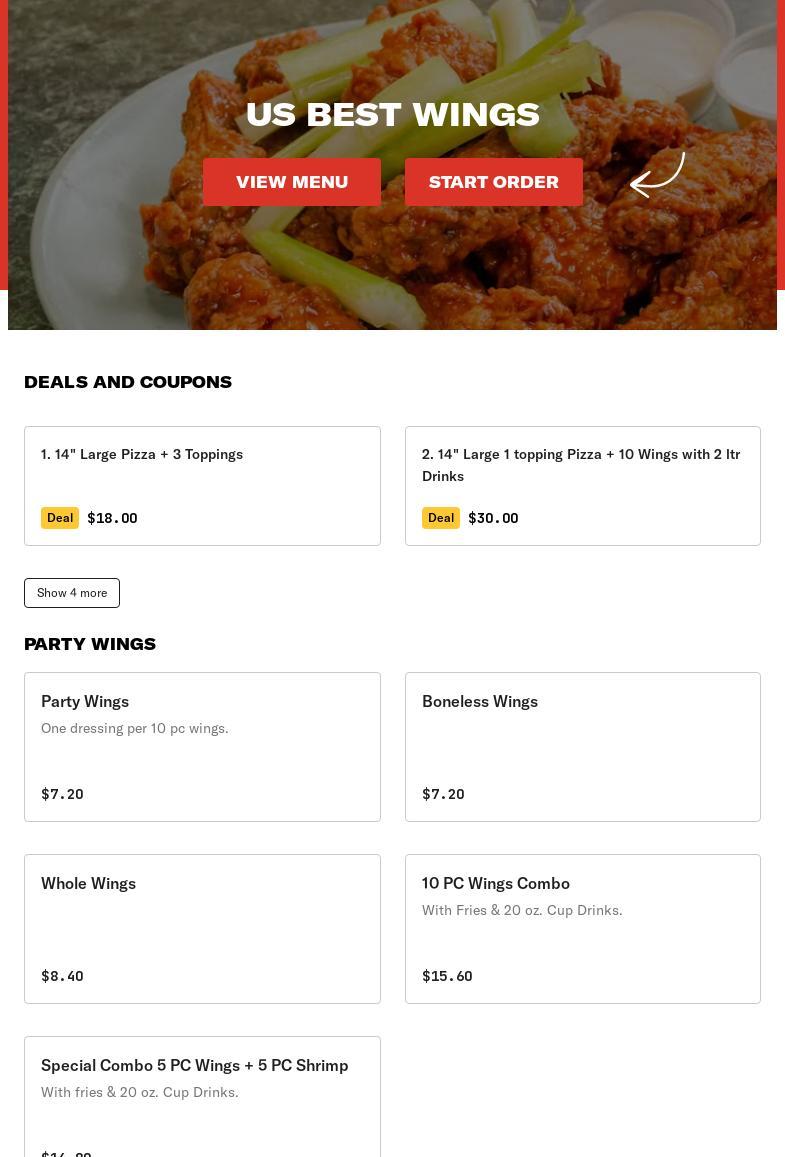Select the pizza + 10 wings $30.00 deal

point(582,486)
